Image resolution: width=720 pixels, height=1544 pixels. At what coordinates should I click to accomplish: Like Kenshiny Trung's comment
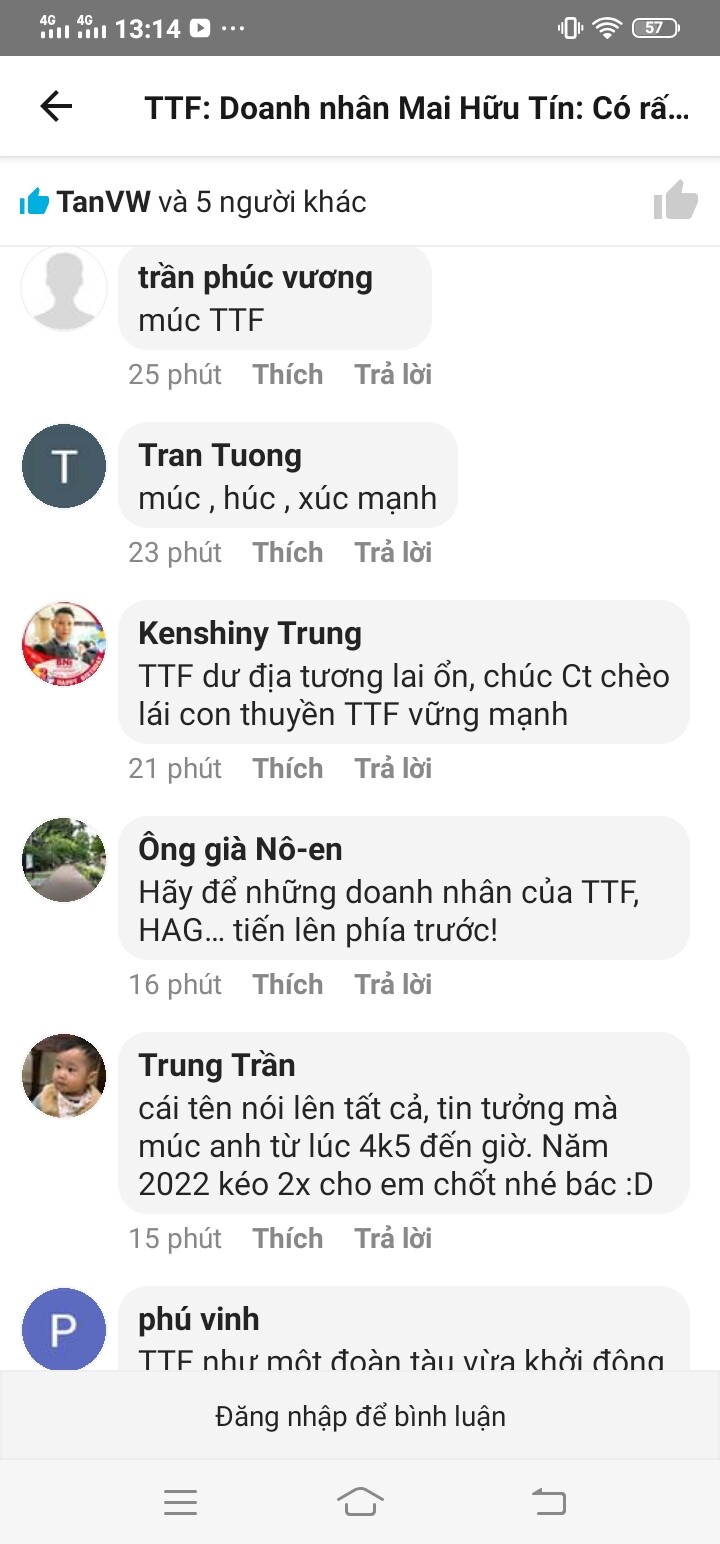[288, 768]
